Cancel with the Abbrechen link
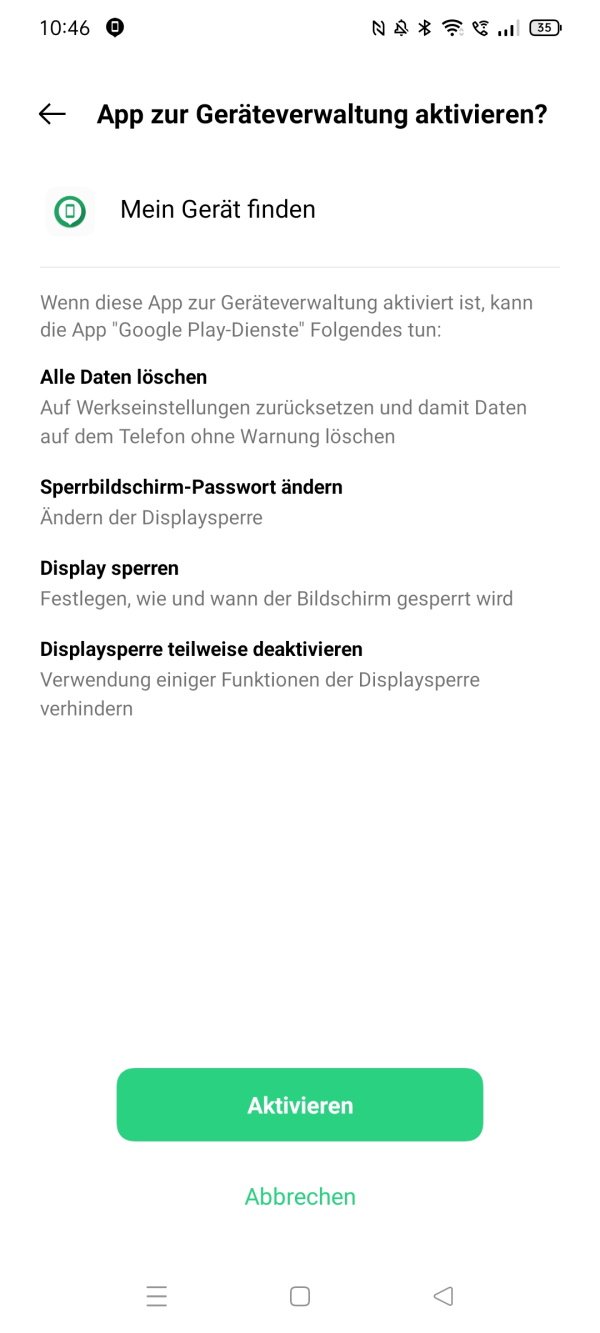Viewport: 600px width, 1333px height. (300, 1196)
